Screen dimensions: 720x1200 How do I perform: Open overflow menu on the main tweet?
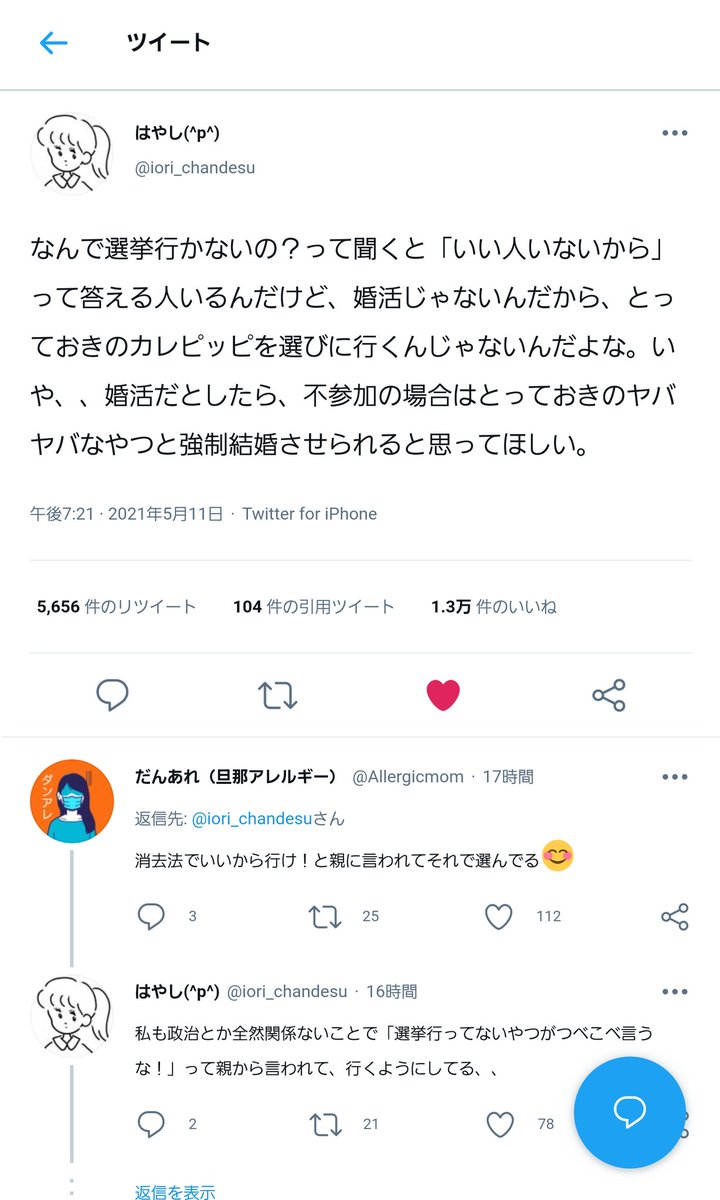[674, 133]
